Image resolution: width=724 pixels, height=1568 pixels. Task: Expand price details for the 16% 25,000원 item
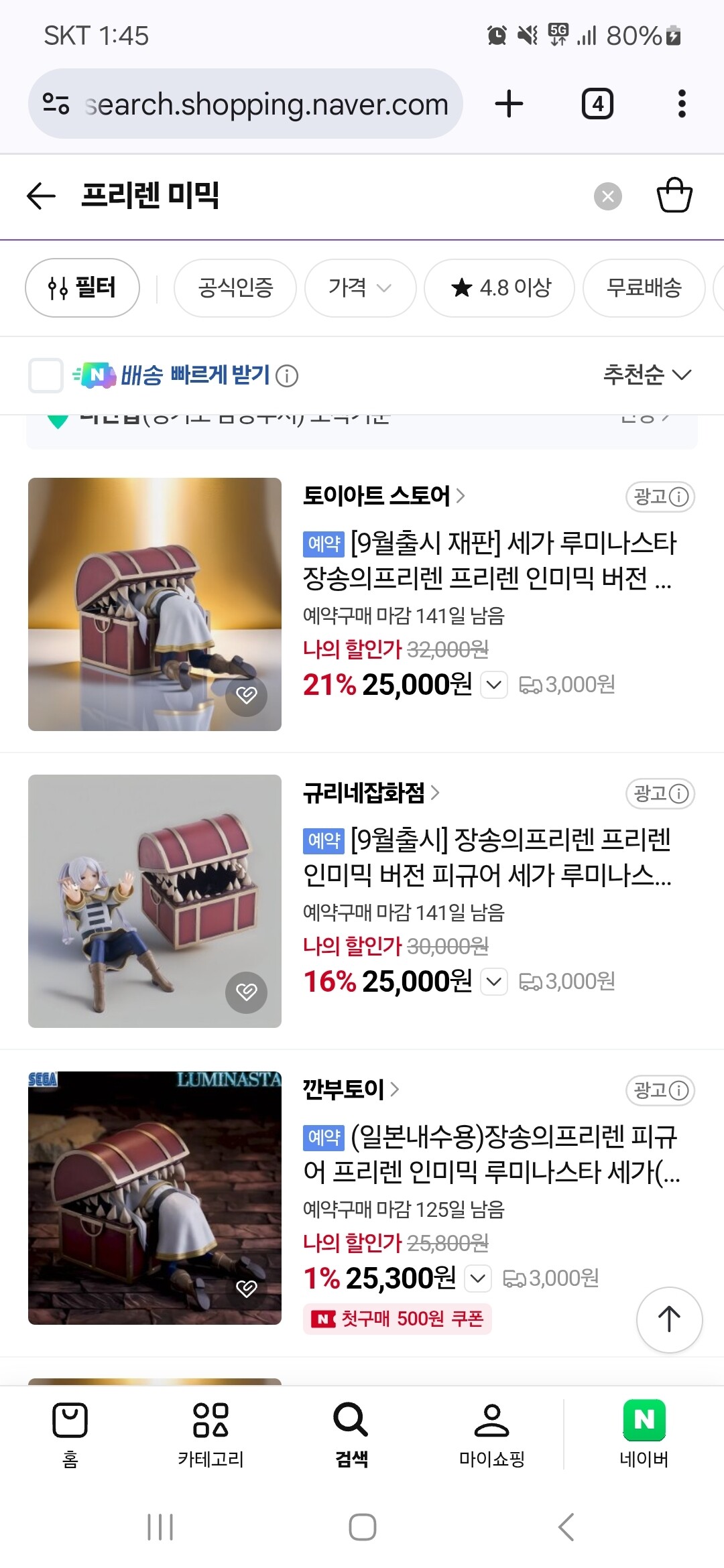pyautogui.click(x=494, y=982)
